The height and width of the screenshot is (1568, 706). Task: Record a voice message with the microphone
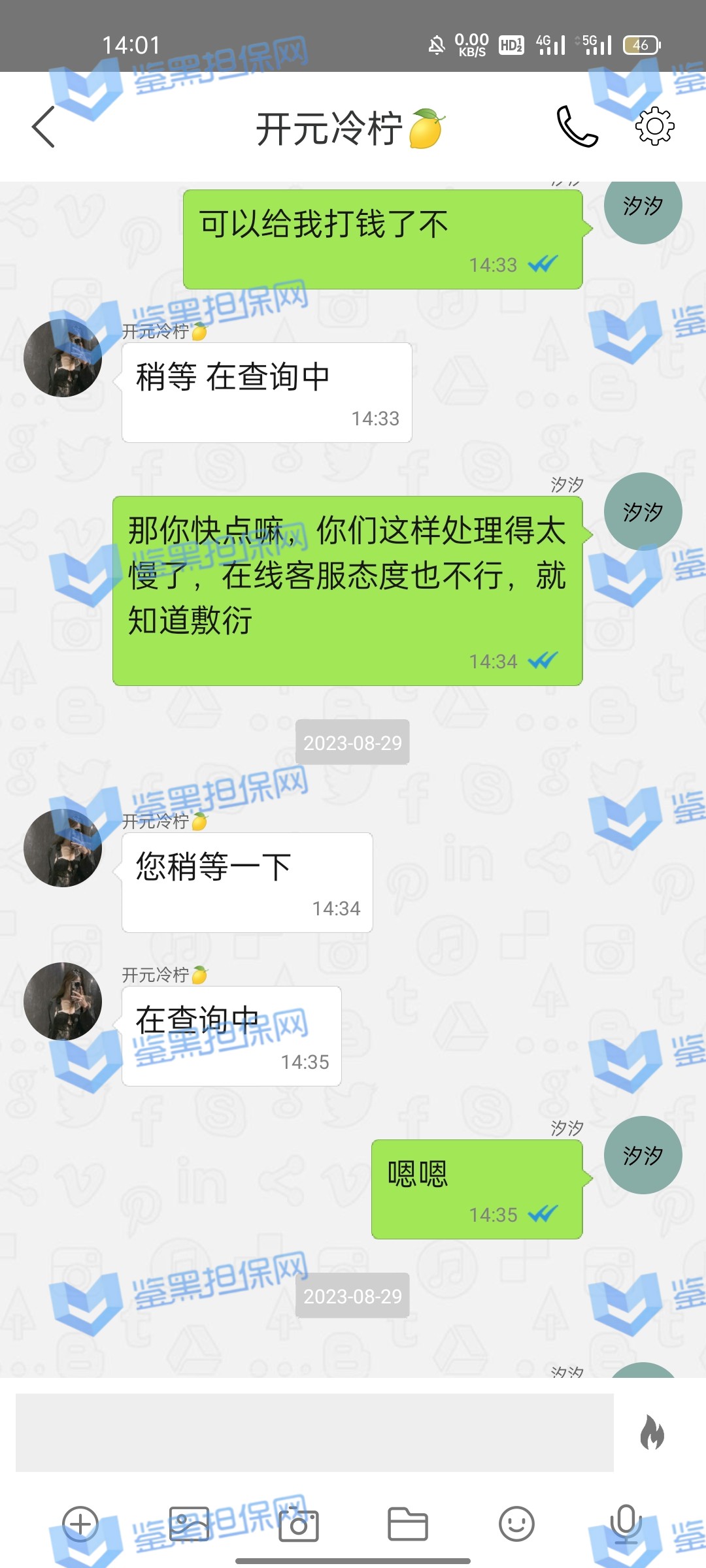point(626,1524)
